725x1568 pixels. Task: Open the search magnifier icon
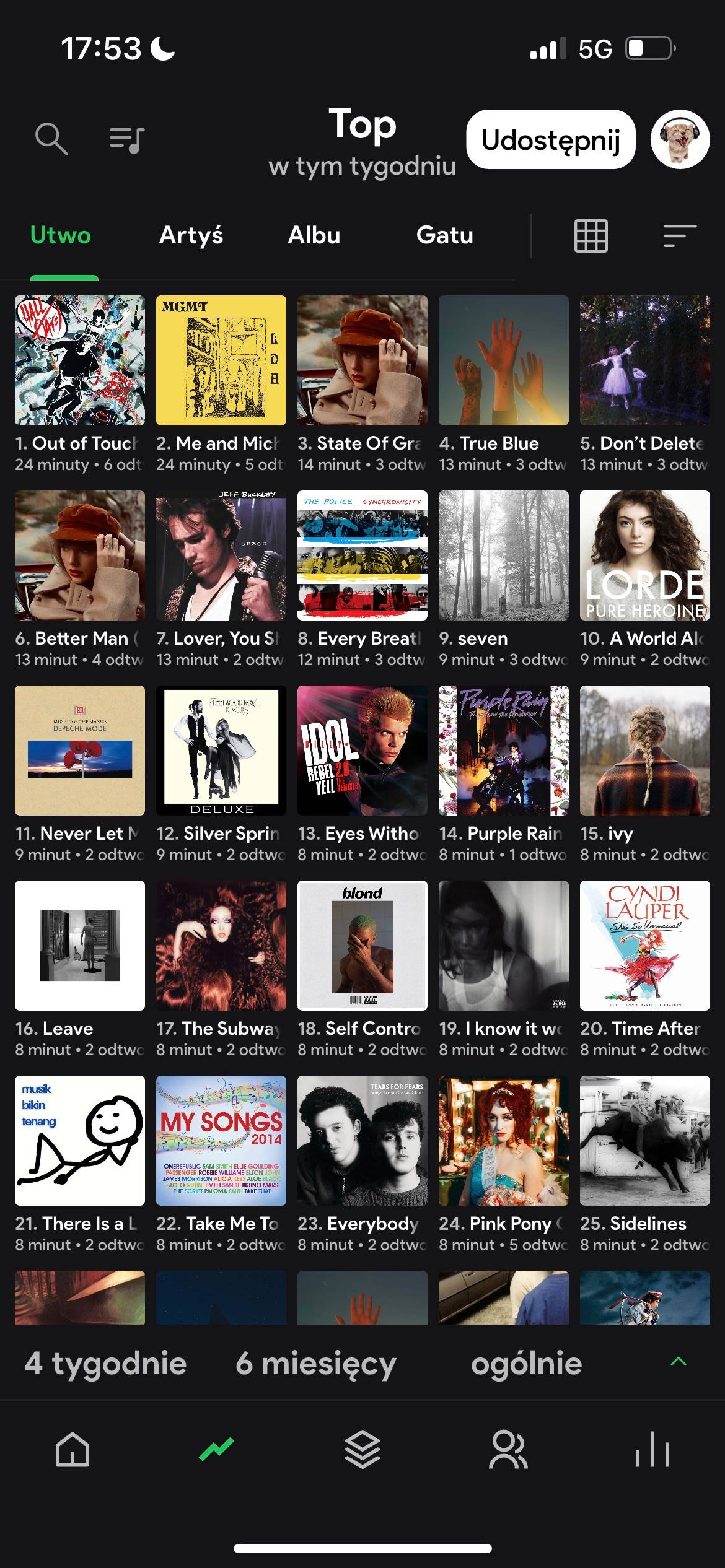(x=51, y=138)
